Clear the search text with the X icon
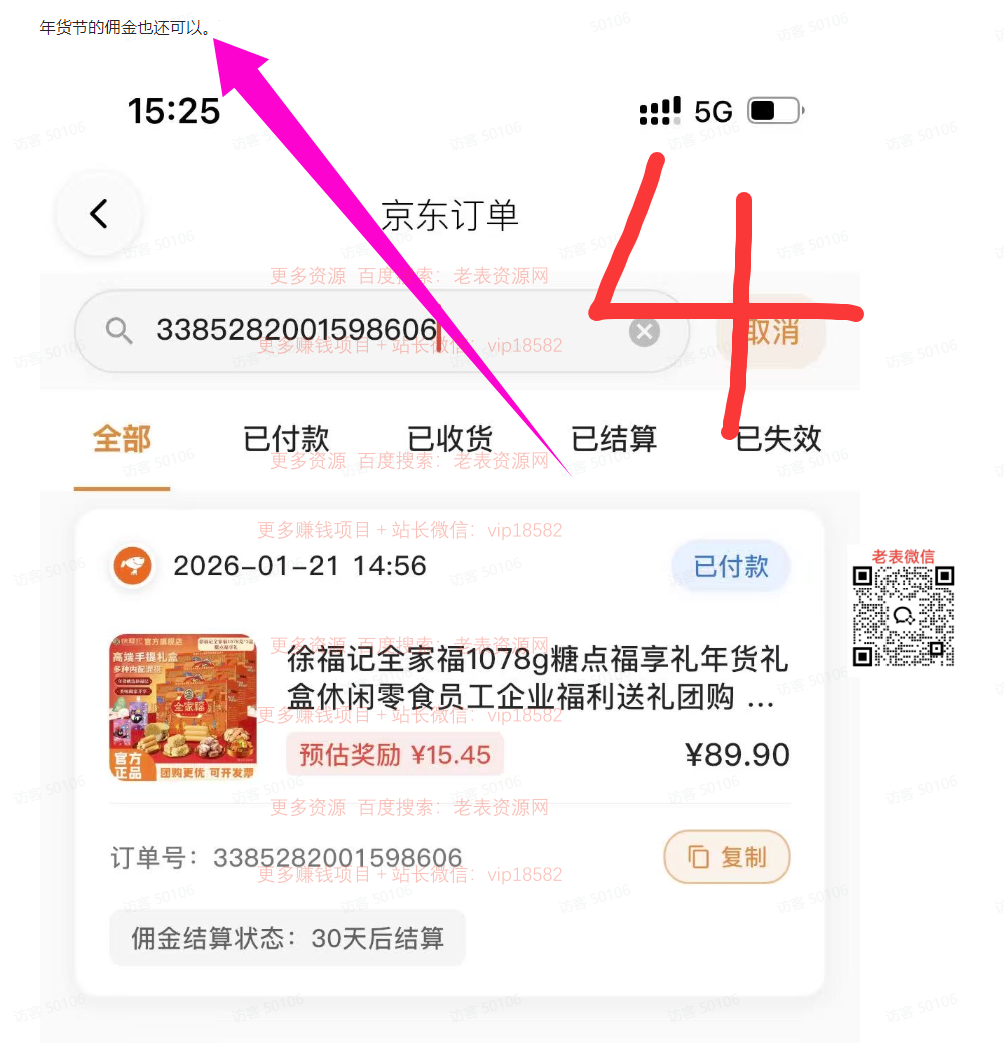1004x1043 pixels. click(x=645, y=332)
